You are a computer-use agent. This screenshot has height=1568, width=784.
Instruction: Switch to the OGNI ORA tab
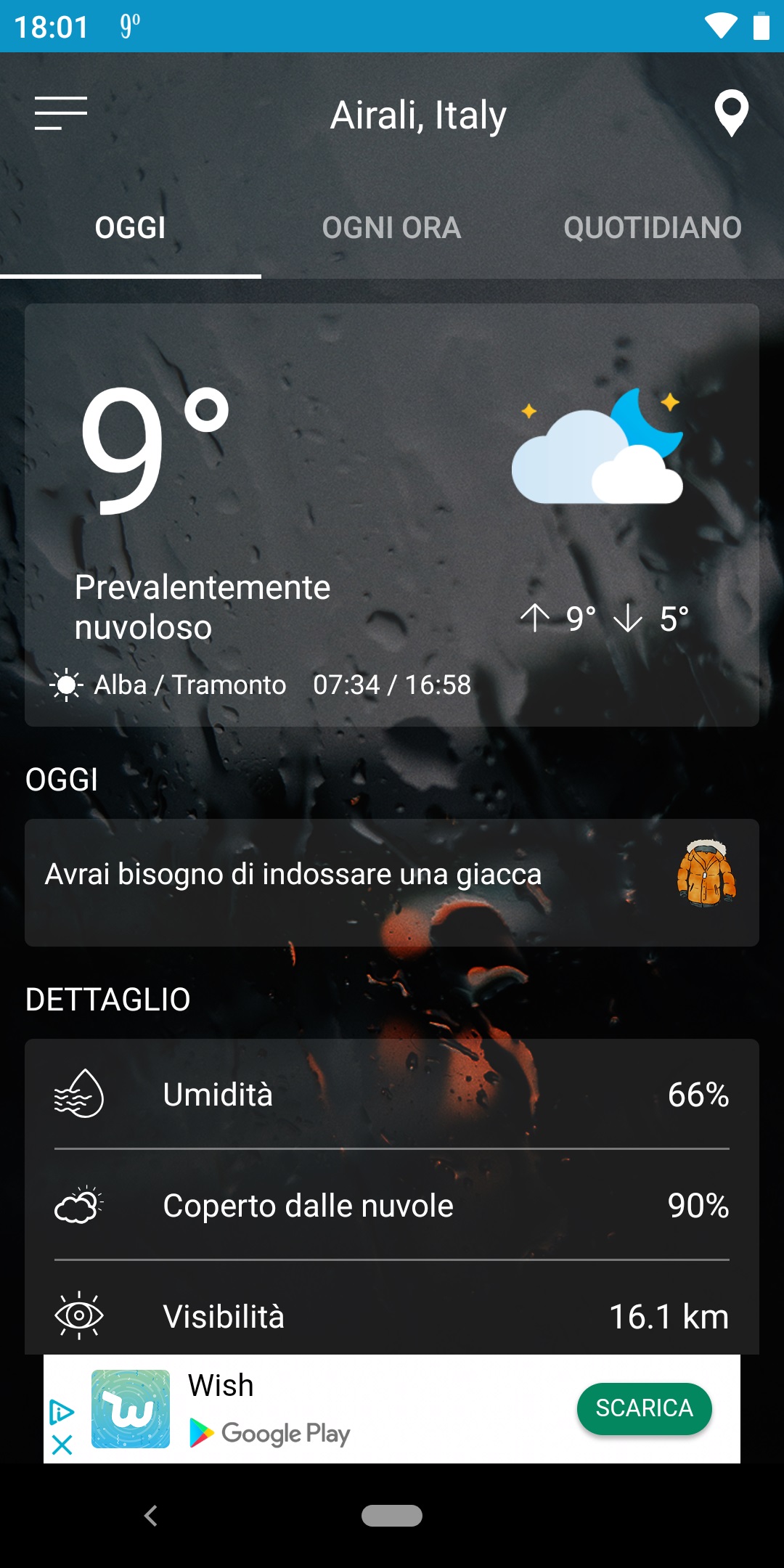point(392,228)
